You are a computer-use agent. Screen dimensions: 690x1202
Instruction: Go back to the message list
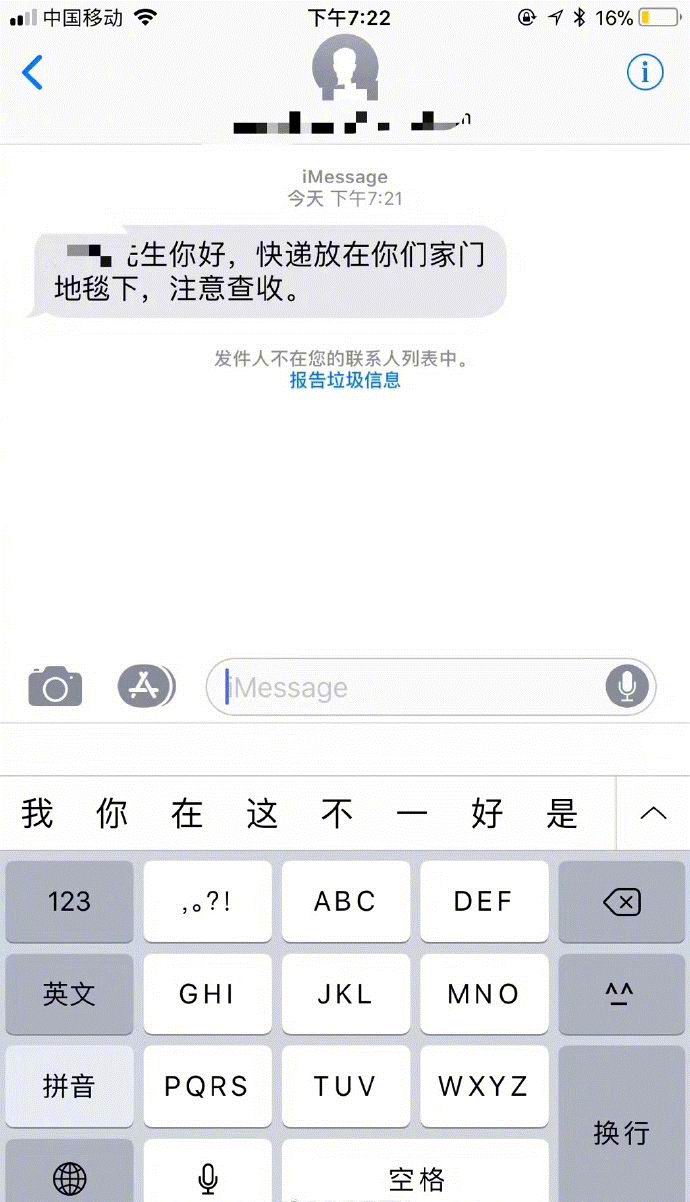(33, 73)
